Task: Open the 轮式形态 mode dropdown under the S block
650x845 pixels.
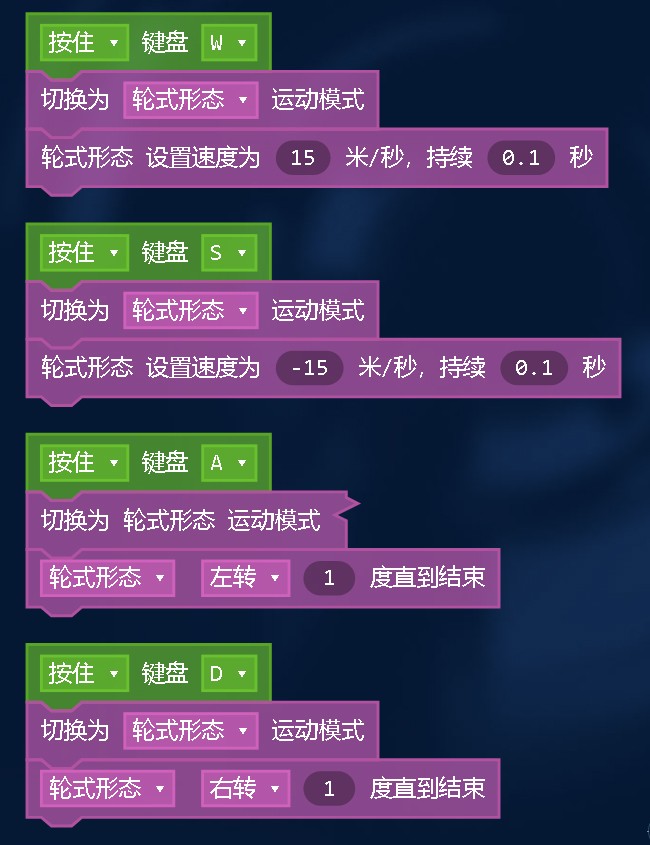Action: tap(190, 310)
